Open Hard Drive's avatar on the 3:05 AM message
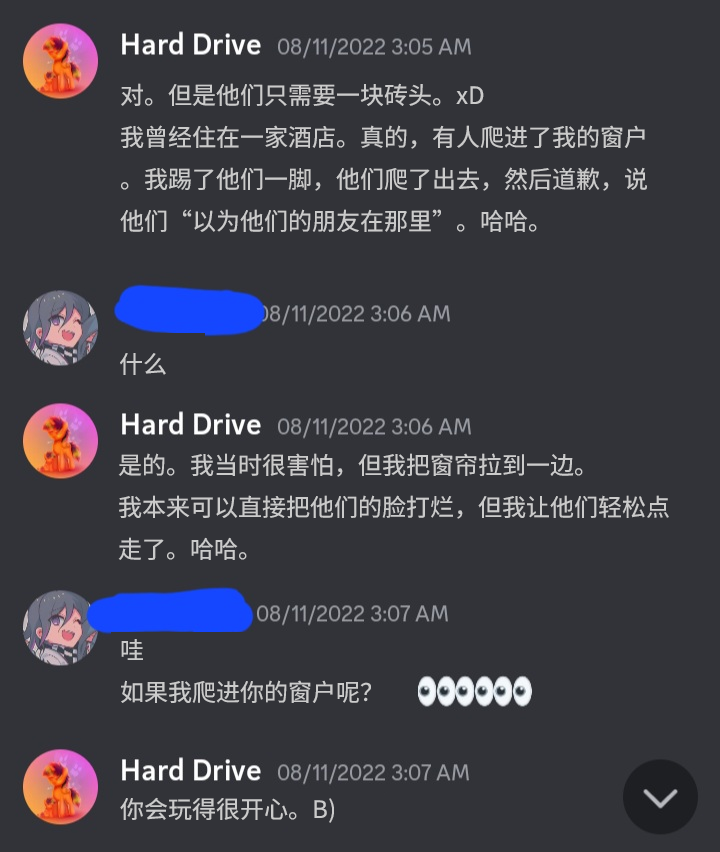The width and height of the screenshot is (720, 852). [x=60, y=62]
